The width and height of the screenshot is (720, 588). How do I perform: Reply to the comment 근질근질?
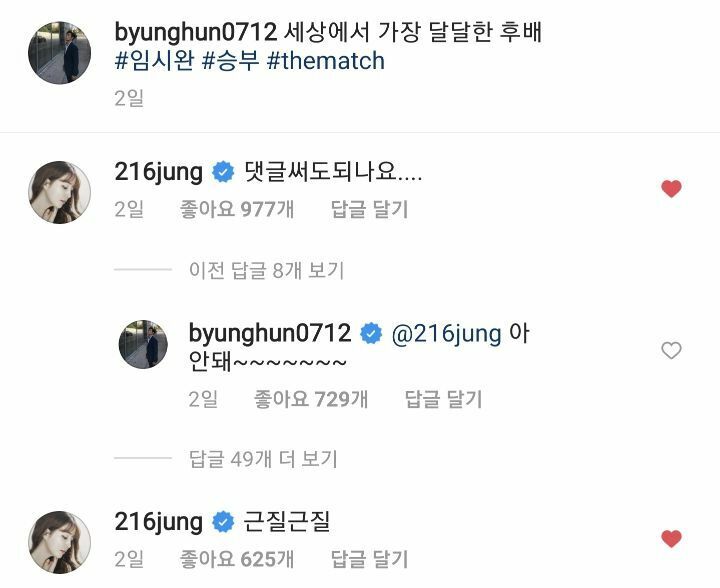pos(369,558)
